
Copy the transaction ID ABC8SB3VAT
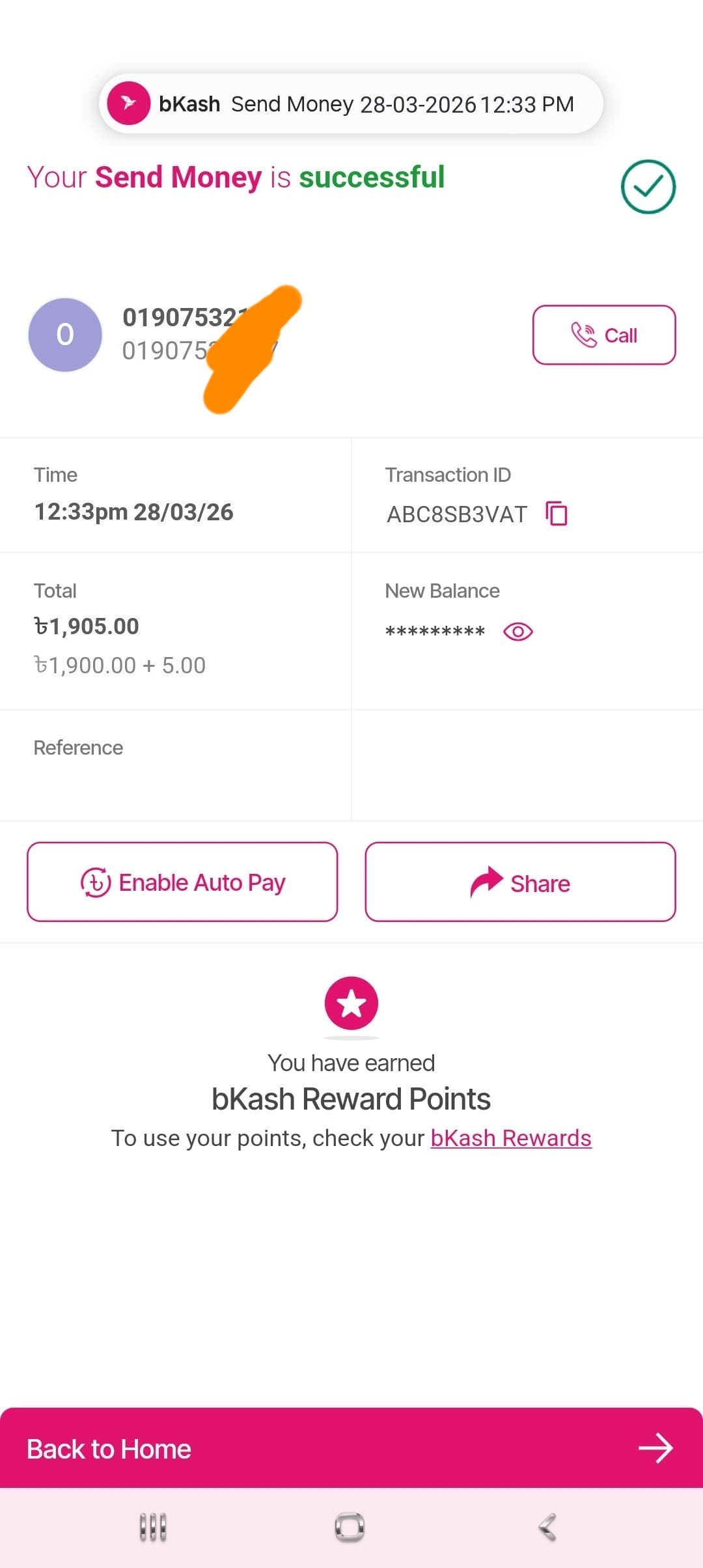click(x=557, y=514)
